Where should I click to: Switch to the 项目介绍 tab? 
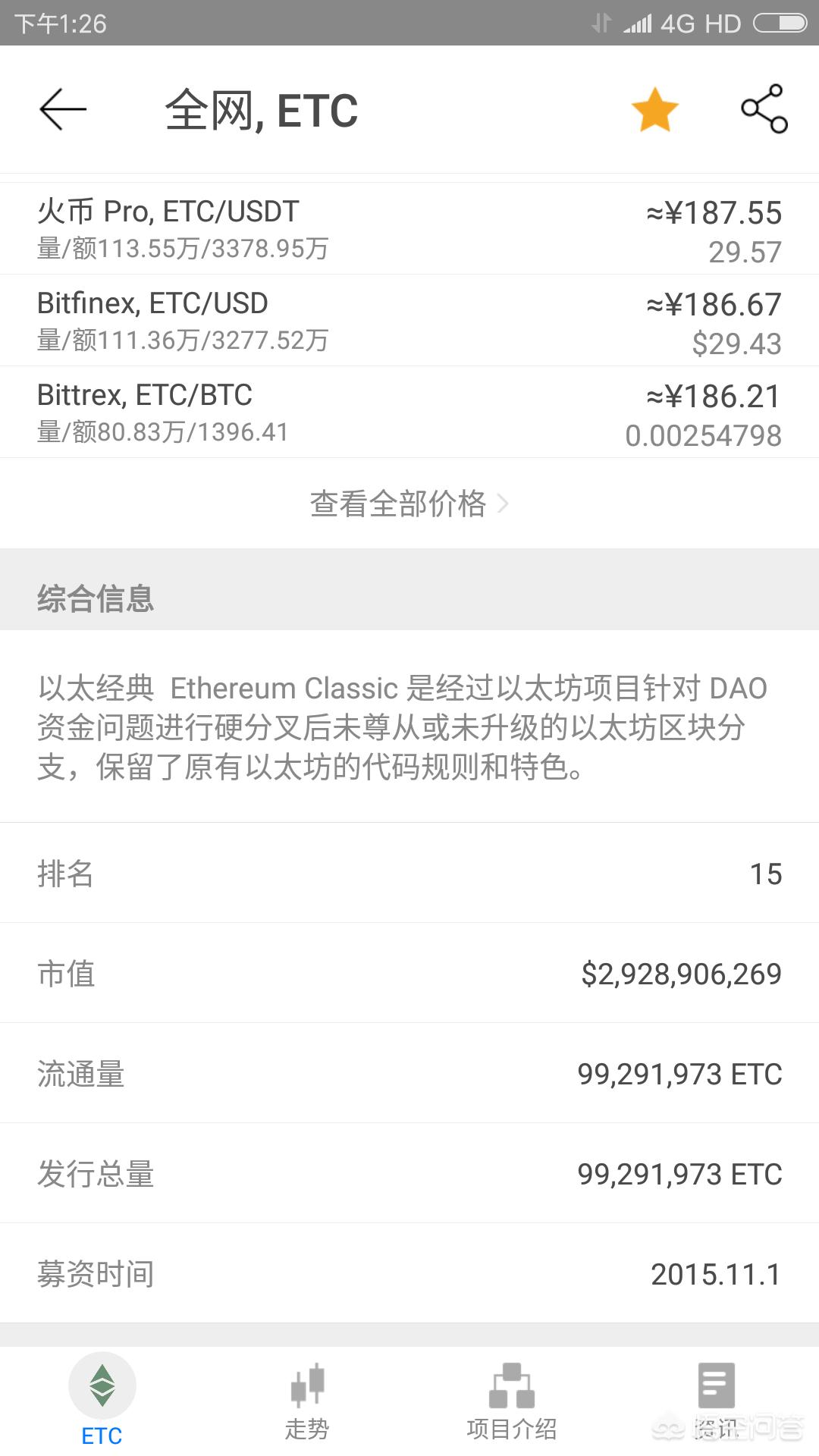512,1400
